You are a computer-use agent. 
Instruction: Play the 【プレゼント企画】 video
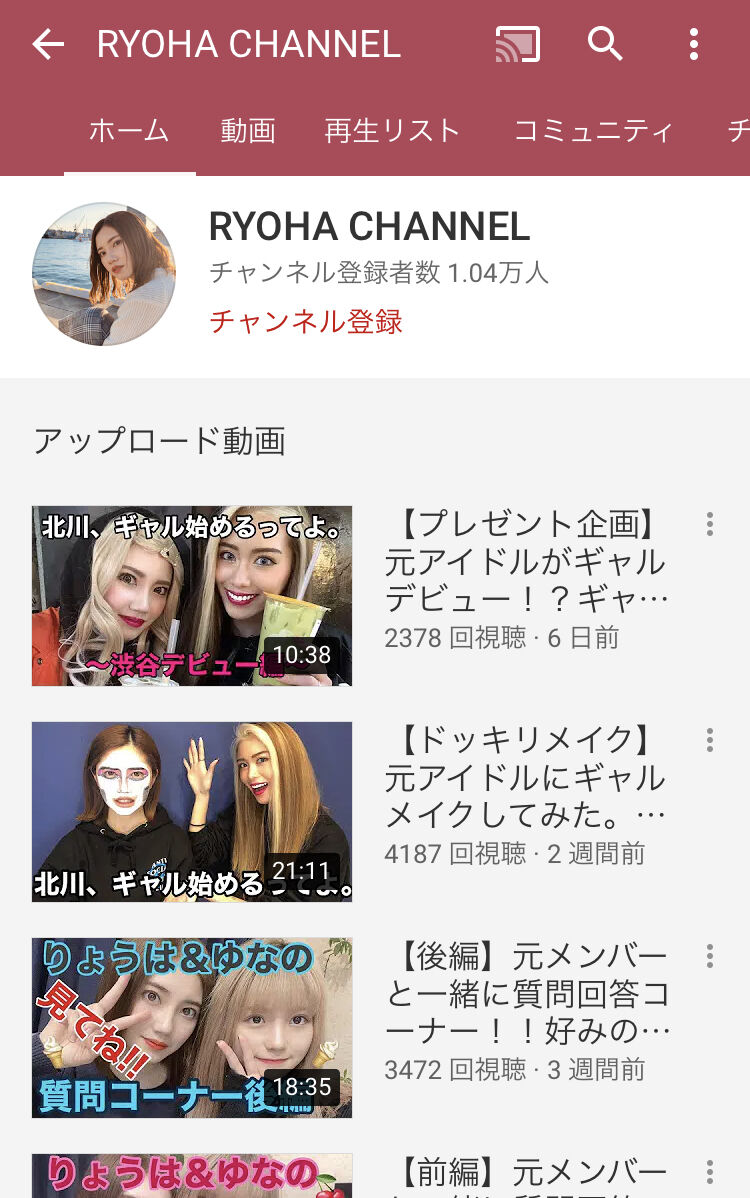coord(192,596)
